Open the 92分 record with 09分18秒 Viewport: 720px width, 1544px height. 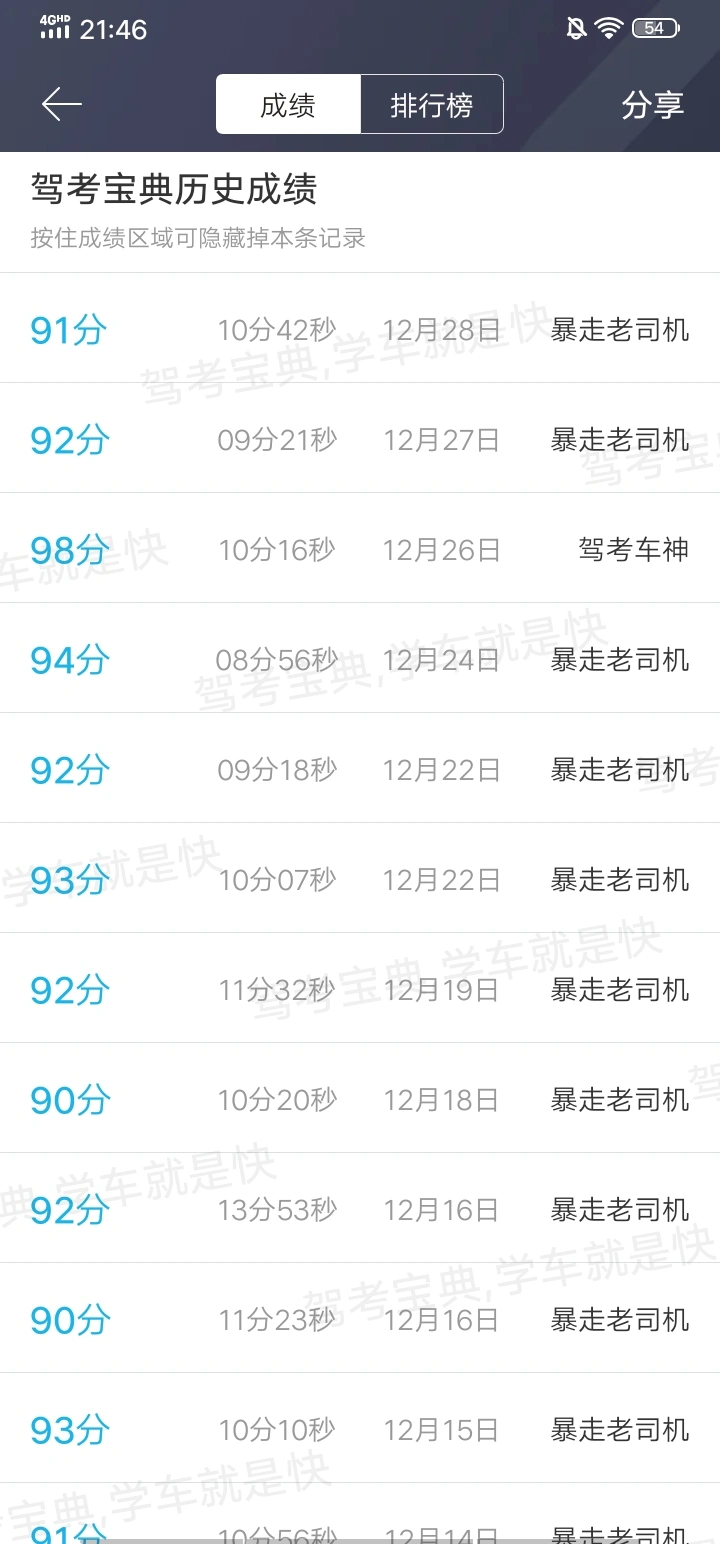pyautogui.click(x=360, y=768)
